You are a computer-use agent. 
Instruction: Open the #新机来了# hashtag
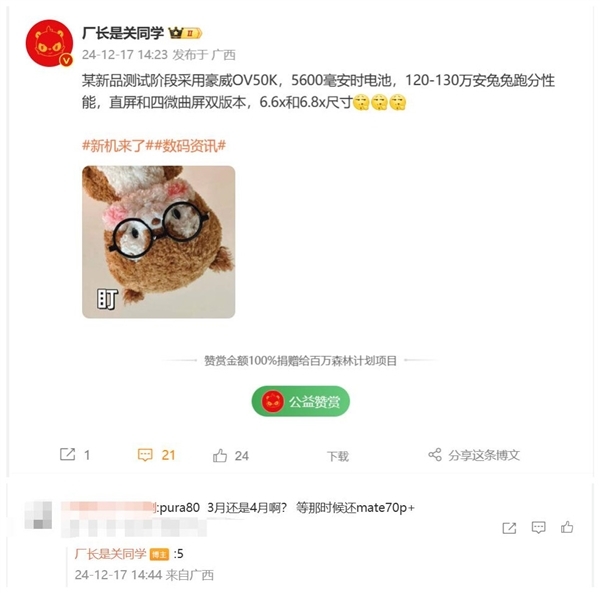[117, 146]
